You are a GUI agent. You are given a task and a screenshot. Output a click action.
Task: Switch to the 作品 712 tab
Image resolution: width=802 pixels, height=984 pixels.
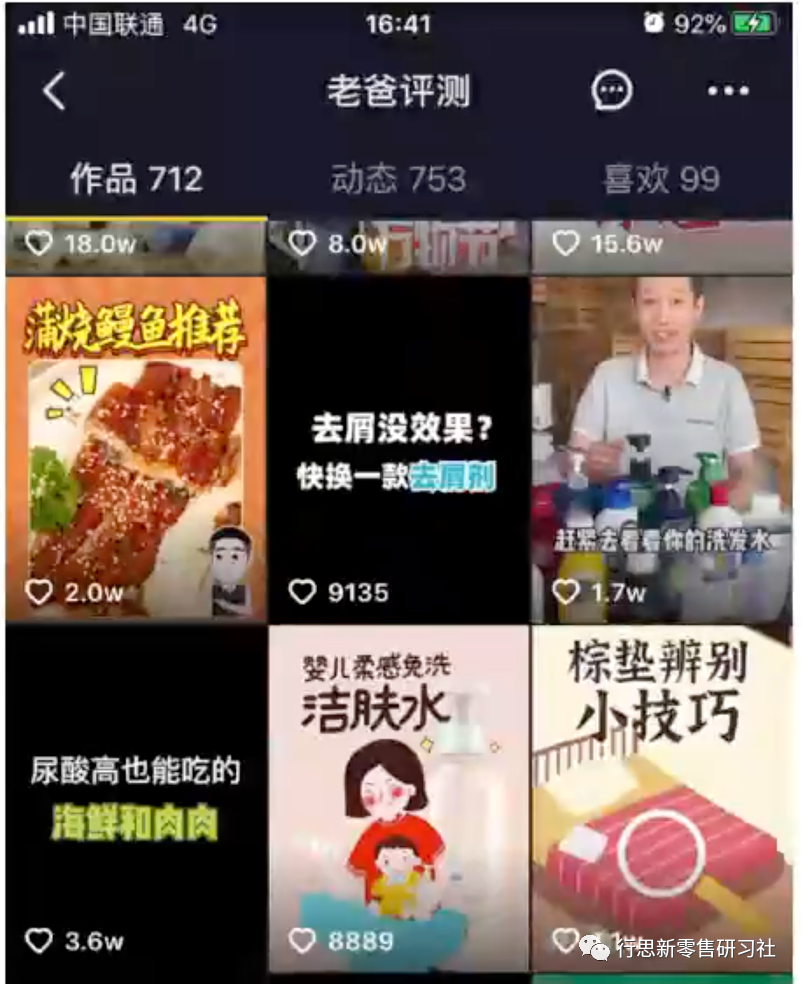(136, 179)
